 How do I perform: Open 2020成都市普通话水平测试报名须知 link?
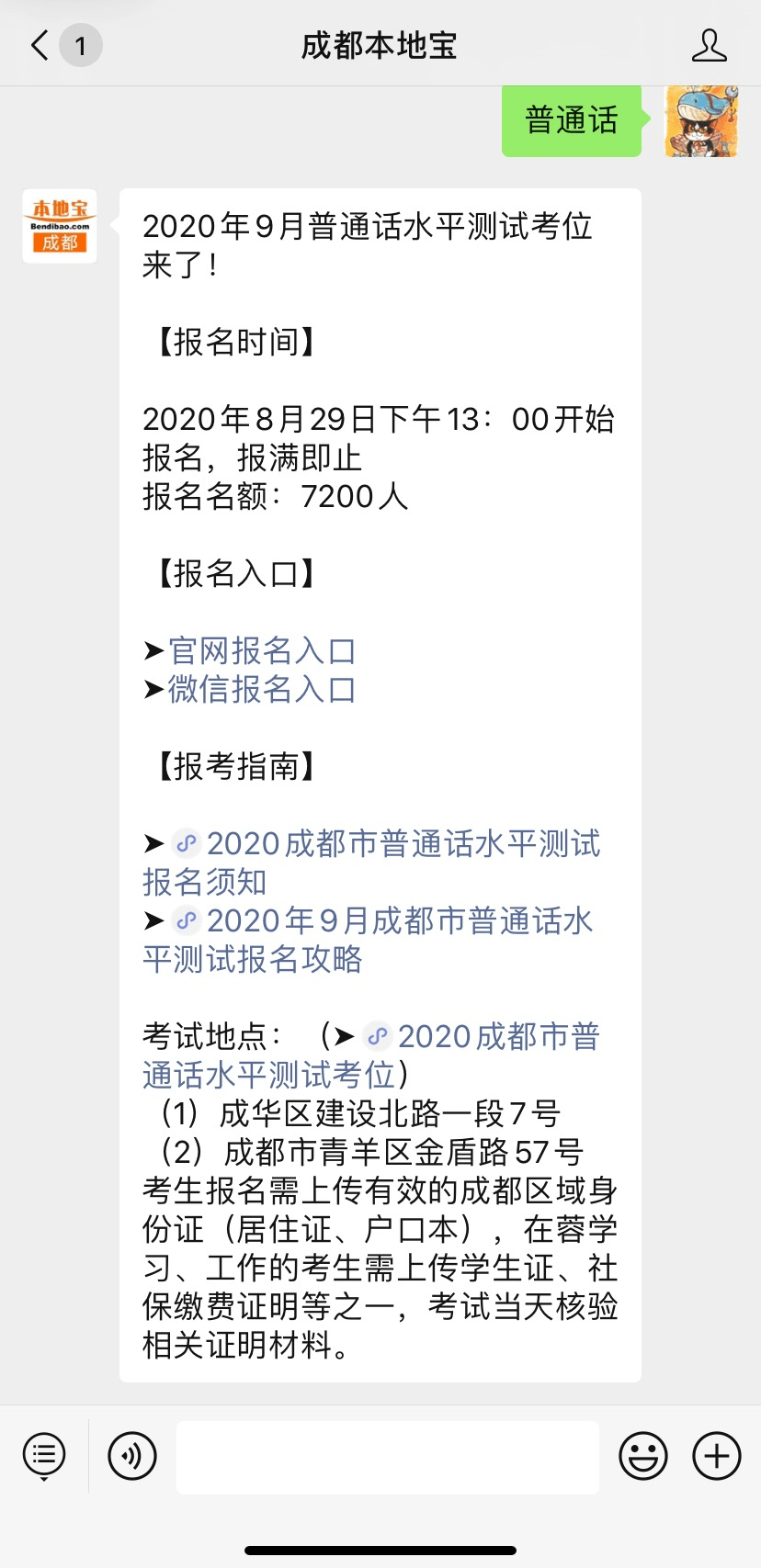(371, 862)
